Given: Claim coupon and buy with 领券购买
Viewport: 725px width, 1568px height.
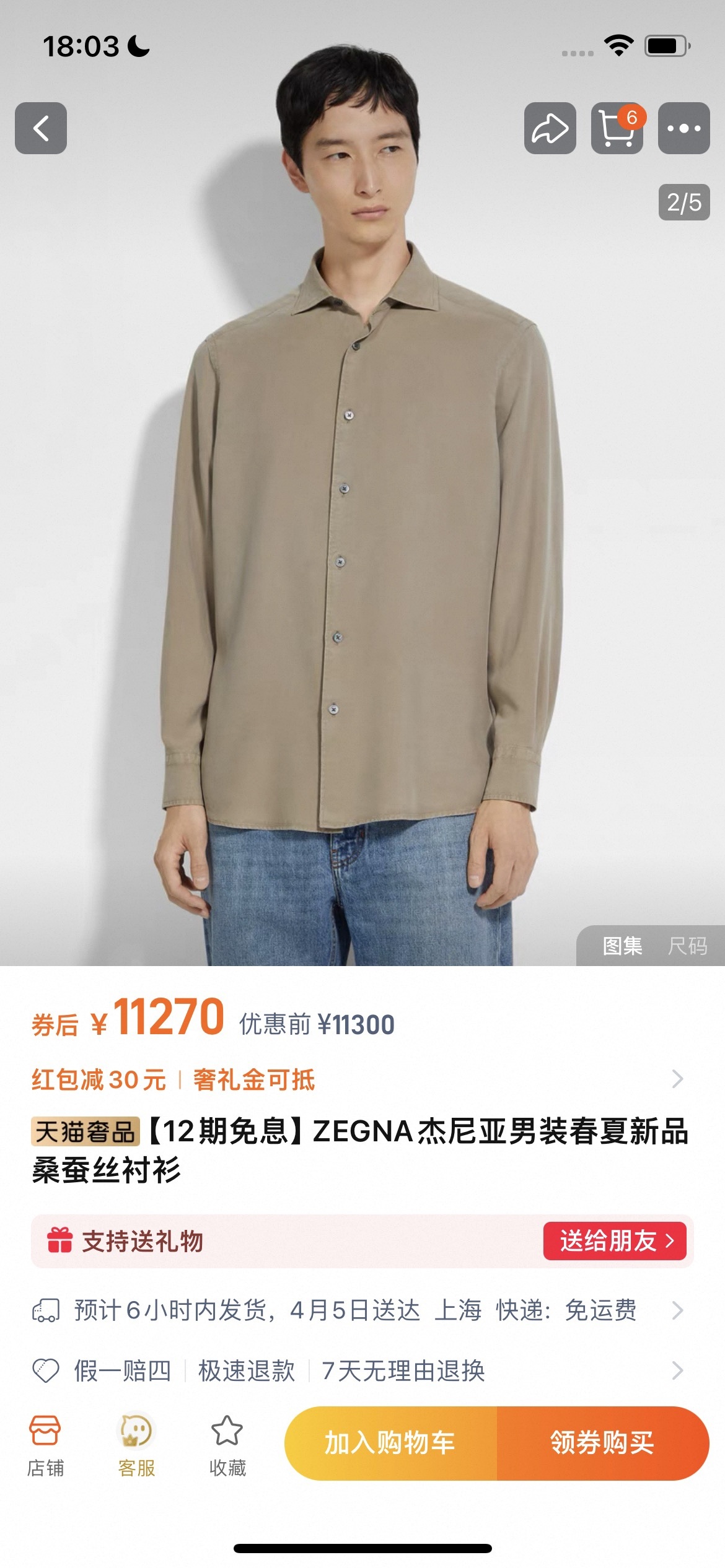Looking at the screenshot, I should pyautogui.click(x=602, y=1443).
